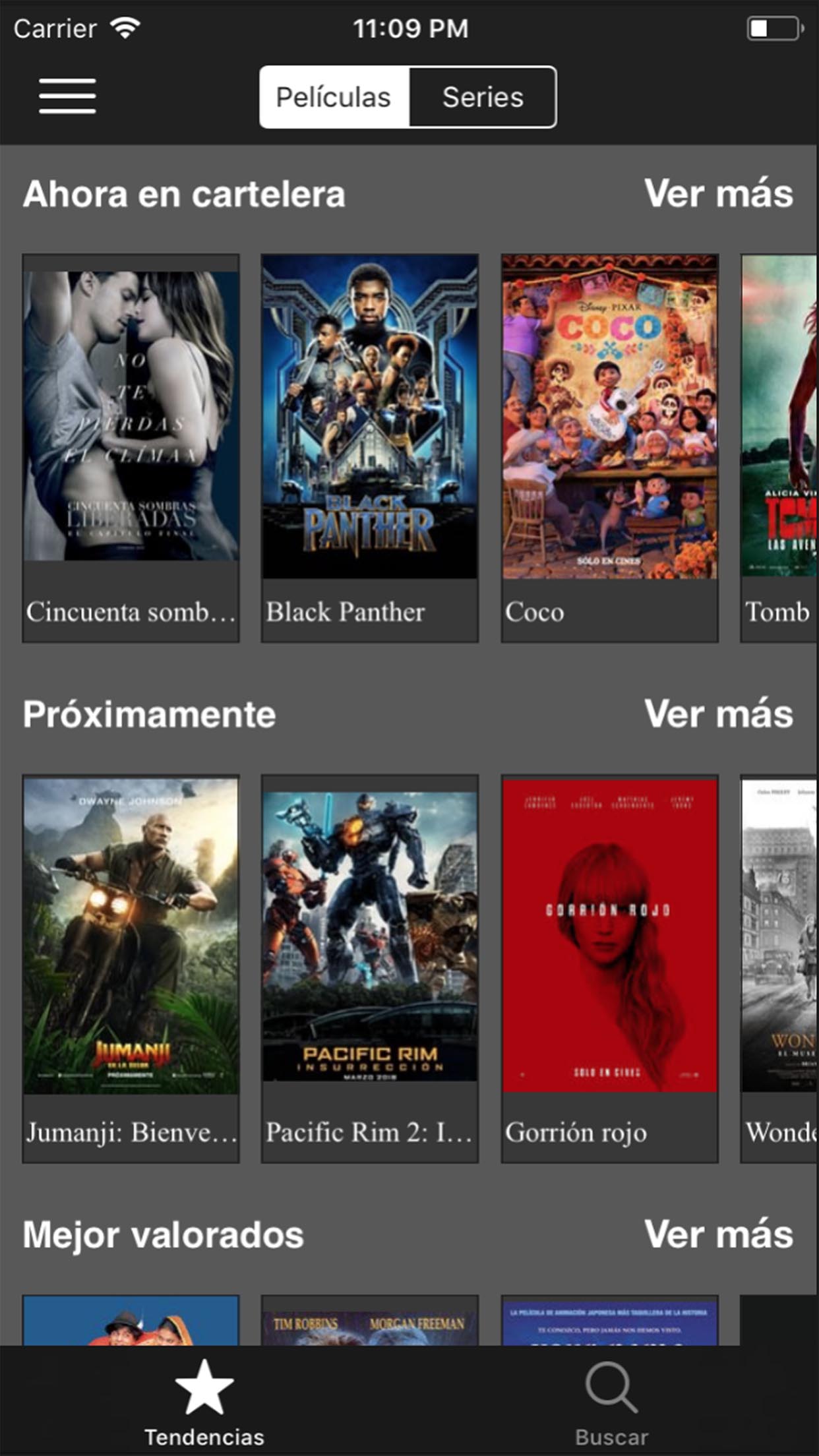This screenshot has width=819, height=1456.
Task: Open the Wonder movie card
Action: (x=779, y=968)
